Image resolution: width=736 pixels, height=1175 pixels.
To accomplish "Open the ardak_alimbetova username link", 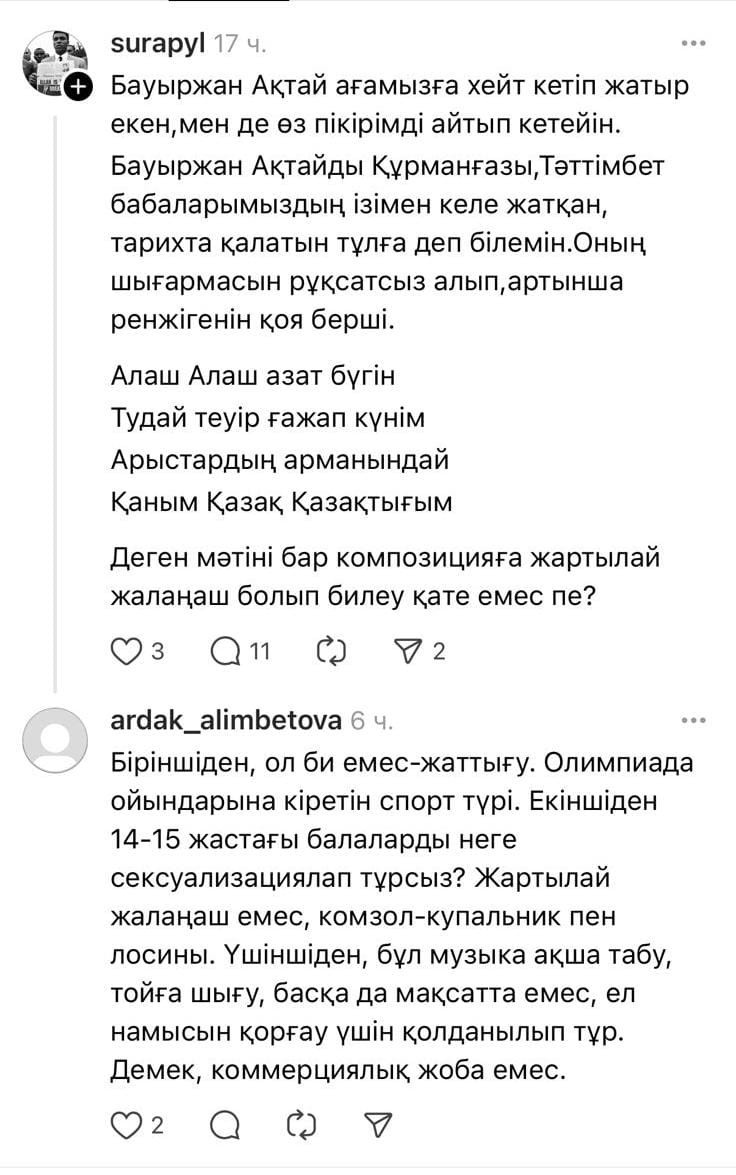I will [227, 721].
